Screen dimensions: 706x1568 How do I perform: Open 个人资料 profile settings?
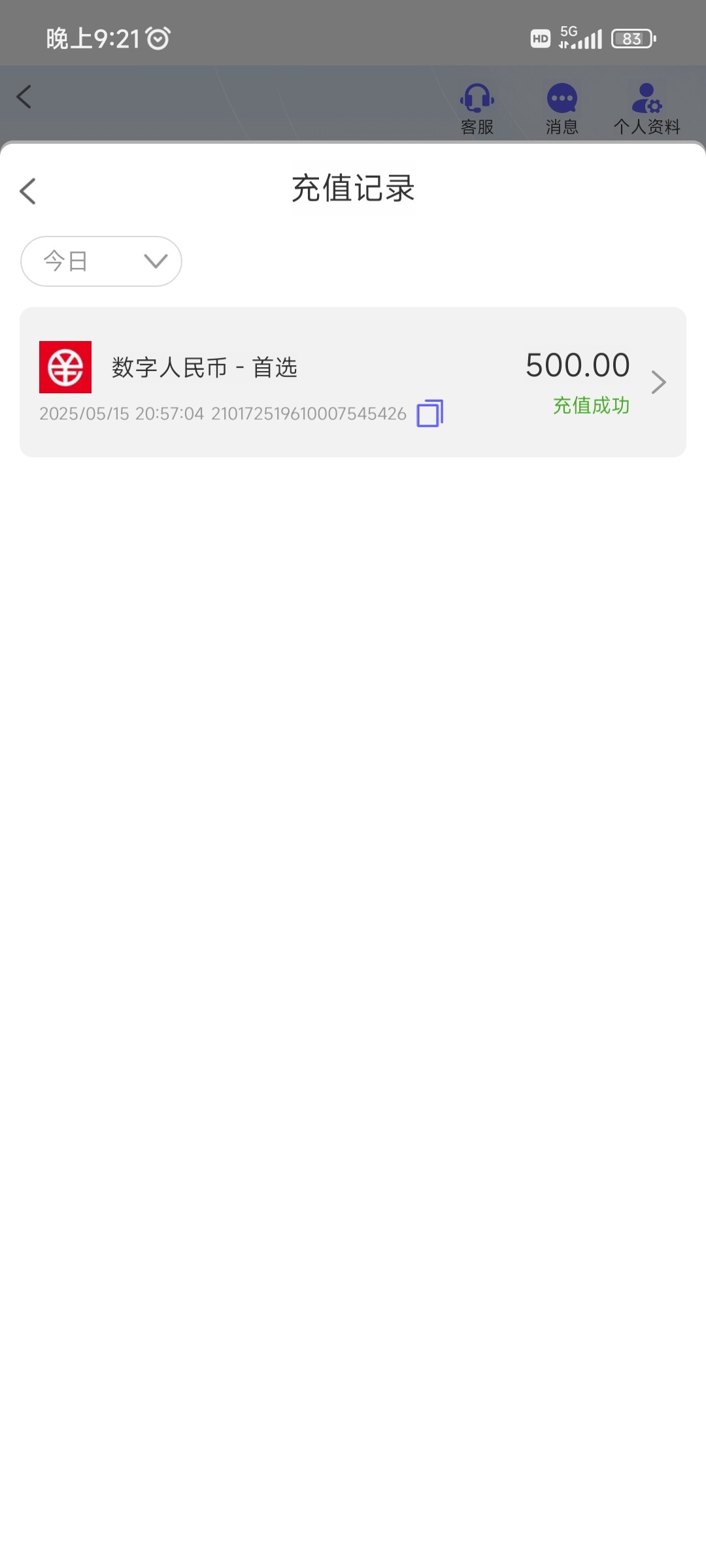(647, 109)
